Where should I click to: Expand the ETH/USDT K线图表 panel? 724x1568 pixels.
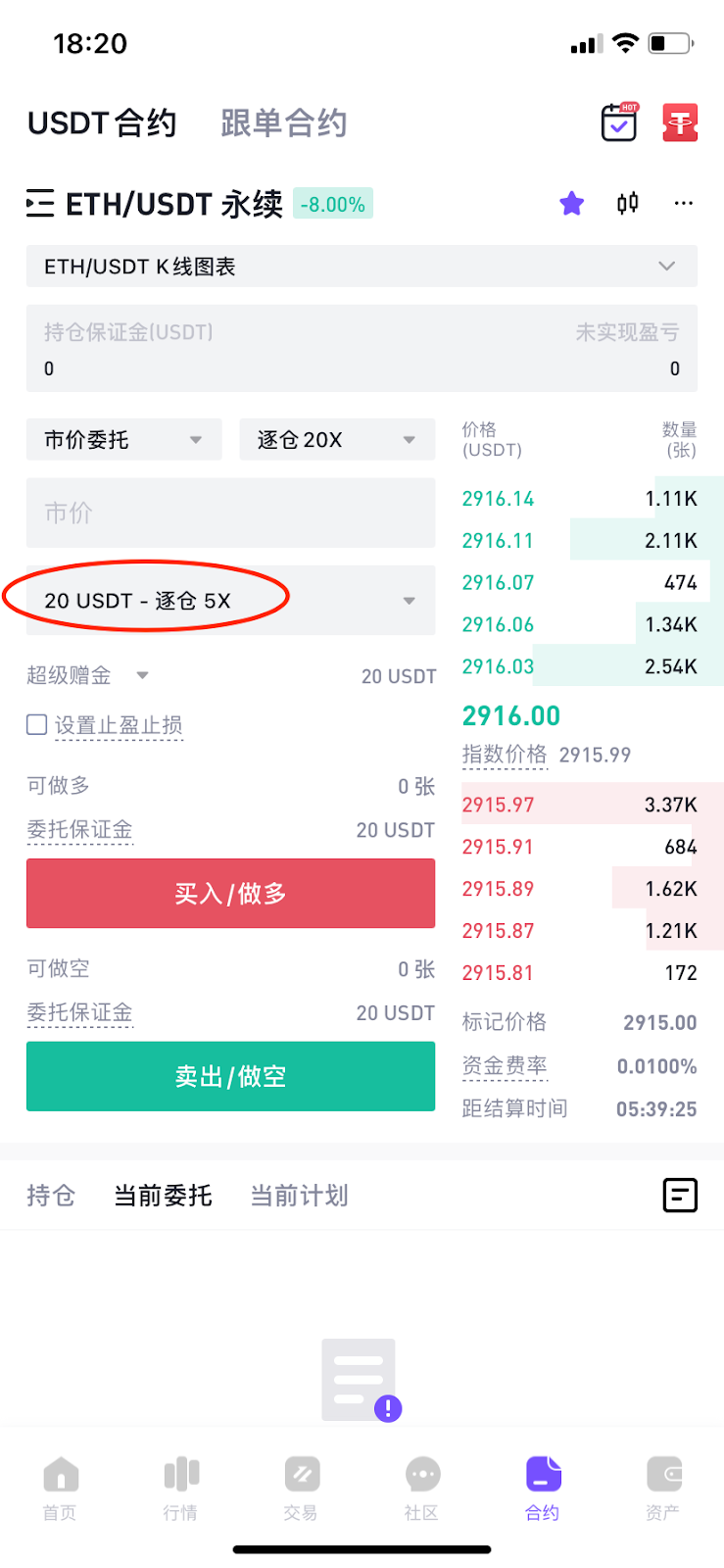pos(362,267)
